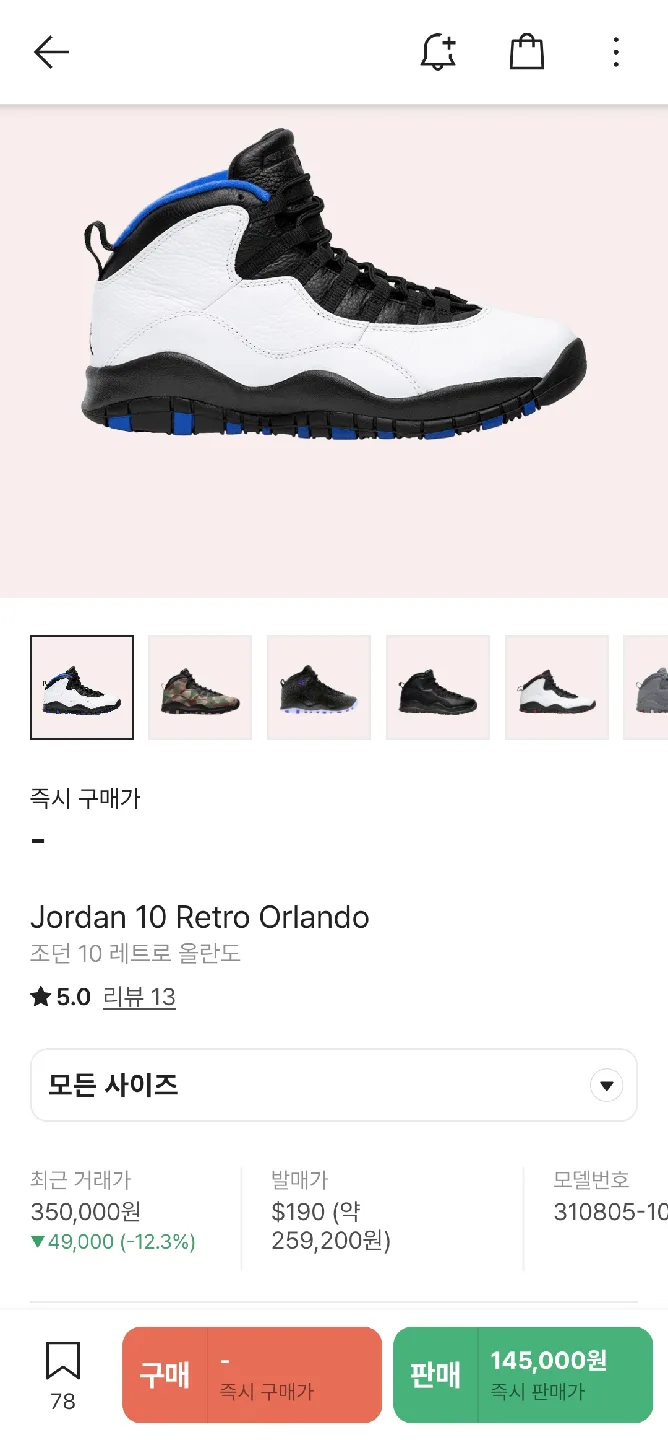Tap the green 판매 sell button
This screenshot has width=668, height=1440.
pos(523,1375)
